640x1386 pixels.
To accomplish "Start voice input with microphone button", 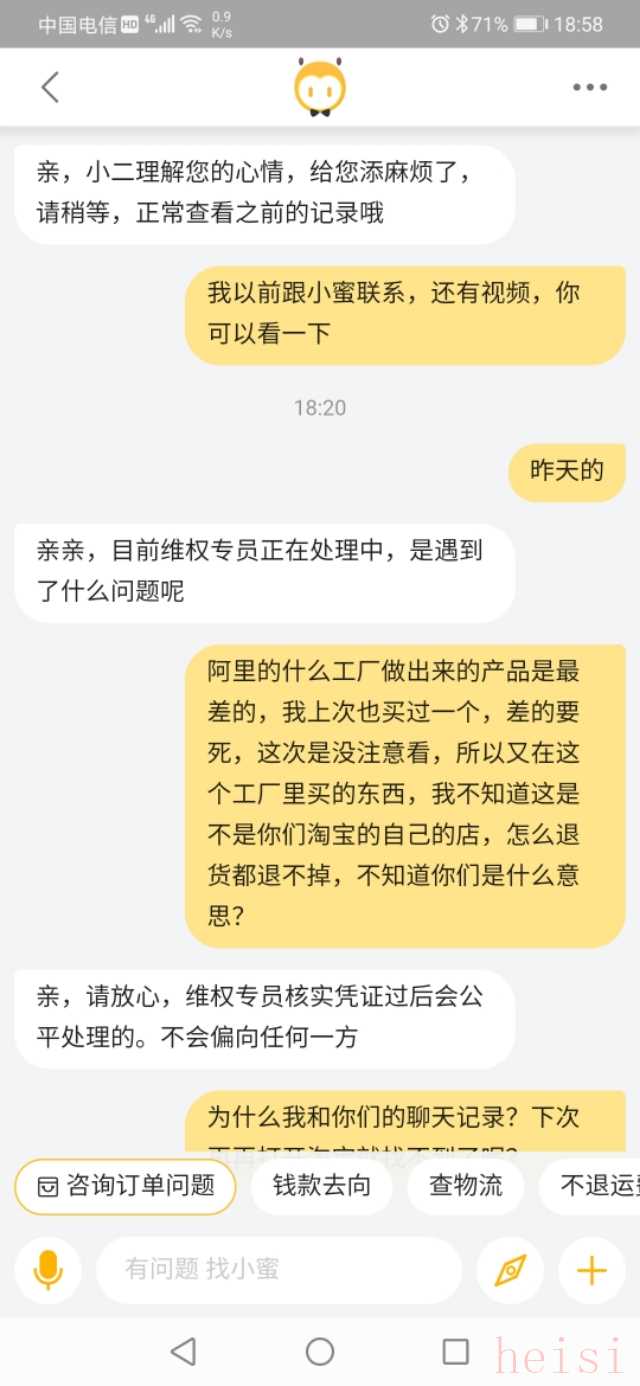I will (x=48, y=1270).
